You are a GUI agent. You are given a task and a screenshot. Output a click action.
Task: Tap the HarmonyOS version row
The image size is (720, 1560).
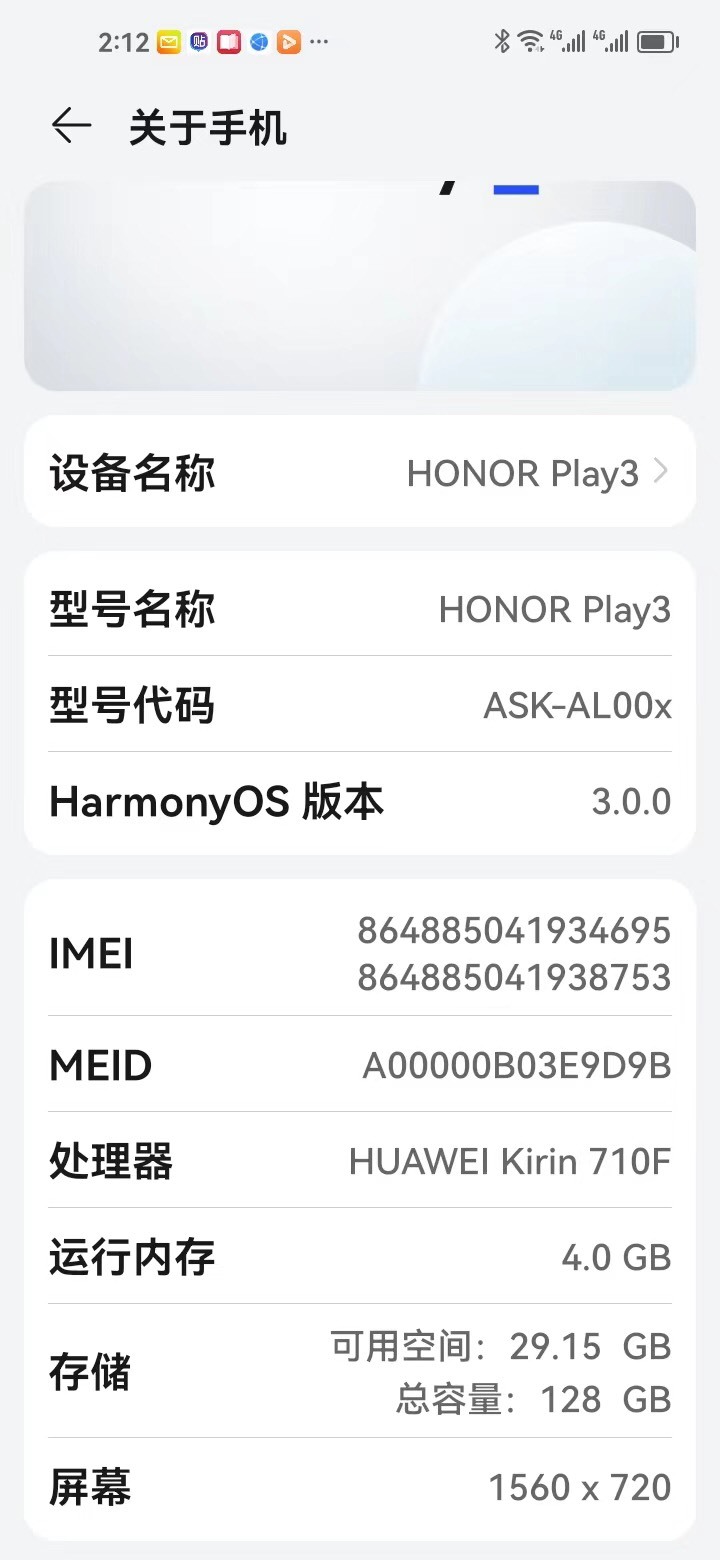(x=360, y=802)
